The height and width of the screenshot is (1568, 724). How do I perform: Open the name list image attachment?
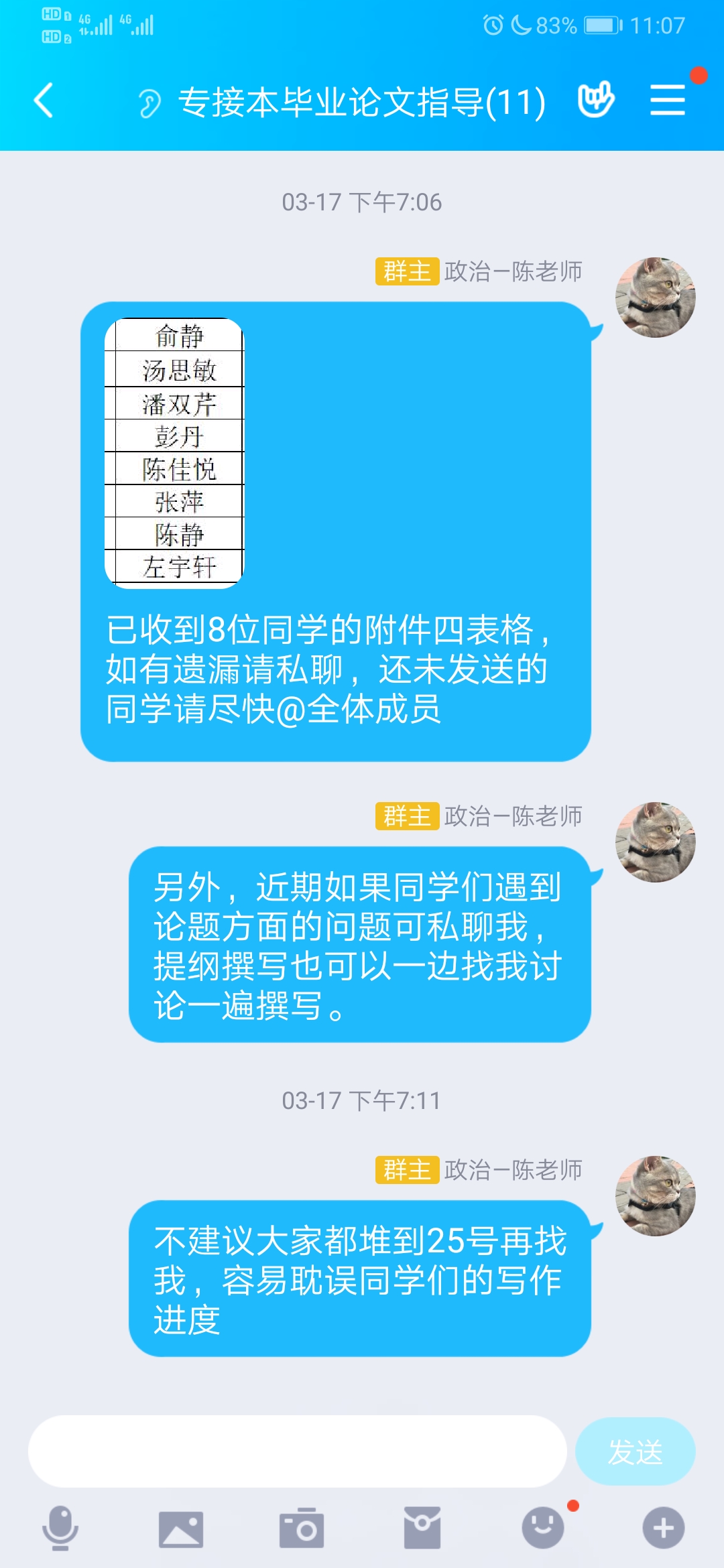174,453
